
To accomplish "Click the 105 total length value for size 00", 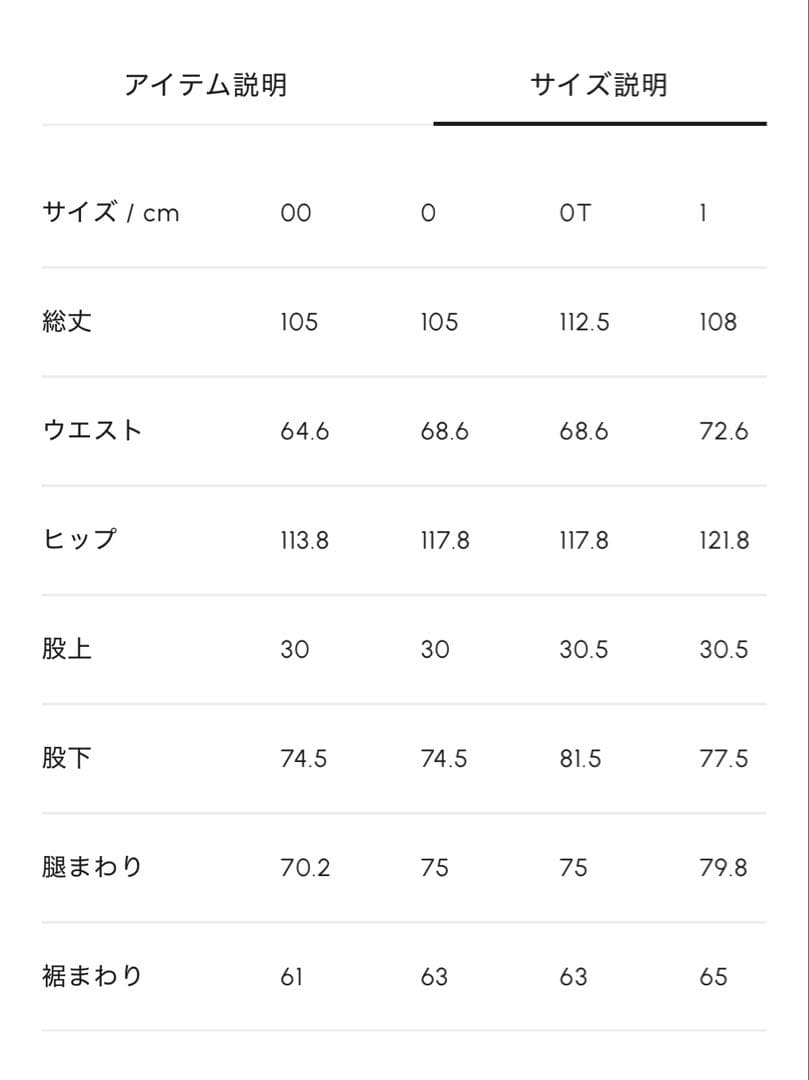I will click(298, 321).
